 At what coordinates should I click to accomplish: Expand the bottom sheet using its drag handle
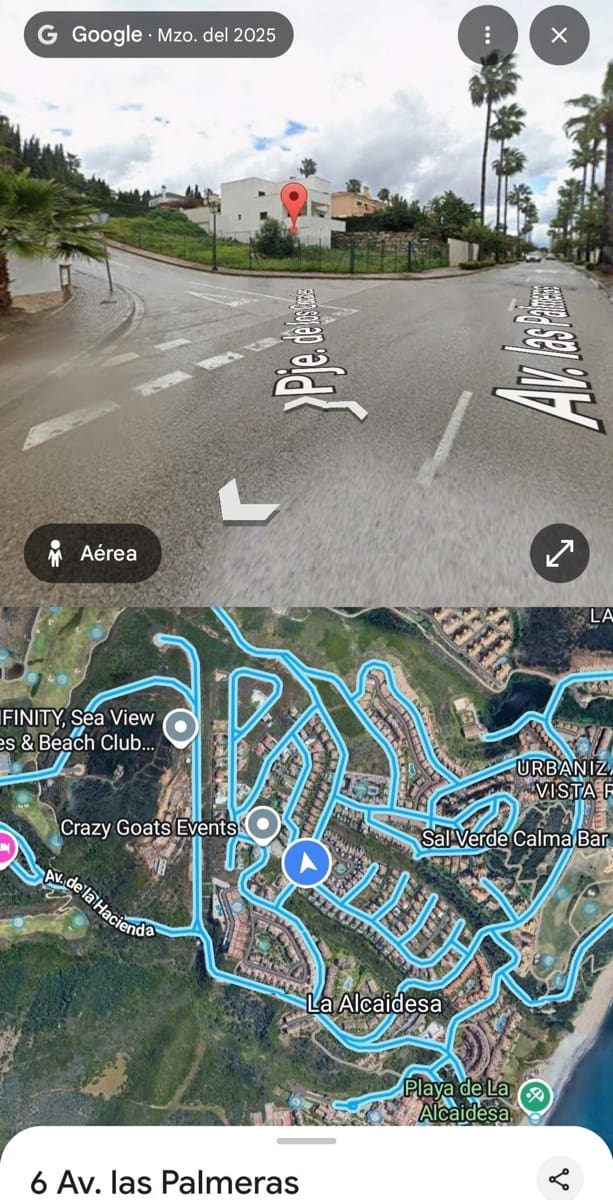306,1141
